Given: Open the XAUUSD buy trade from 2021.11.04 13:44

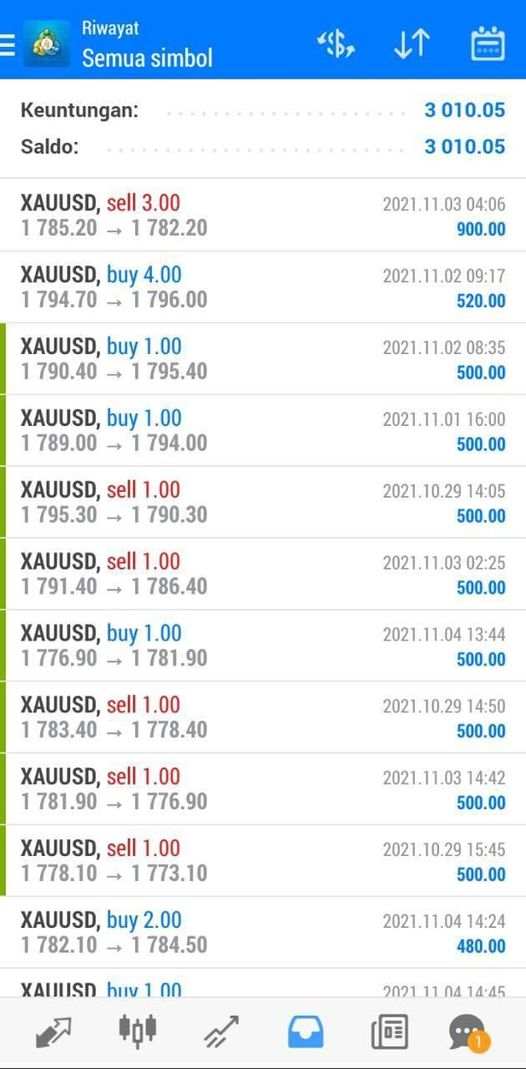Looking at the screenshot, I should tap(263, 645).
